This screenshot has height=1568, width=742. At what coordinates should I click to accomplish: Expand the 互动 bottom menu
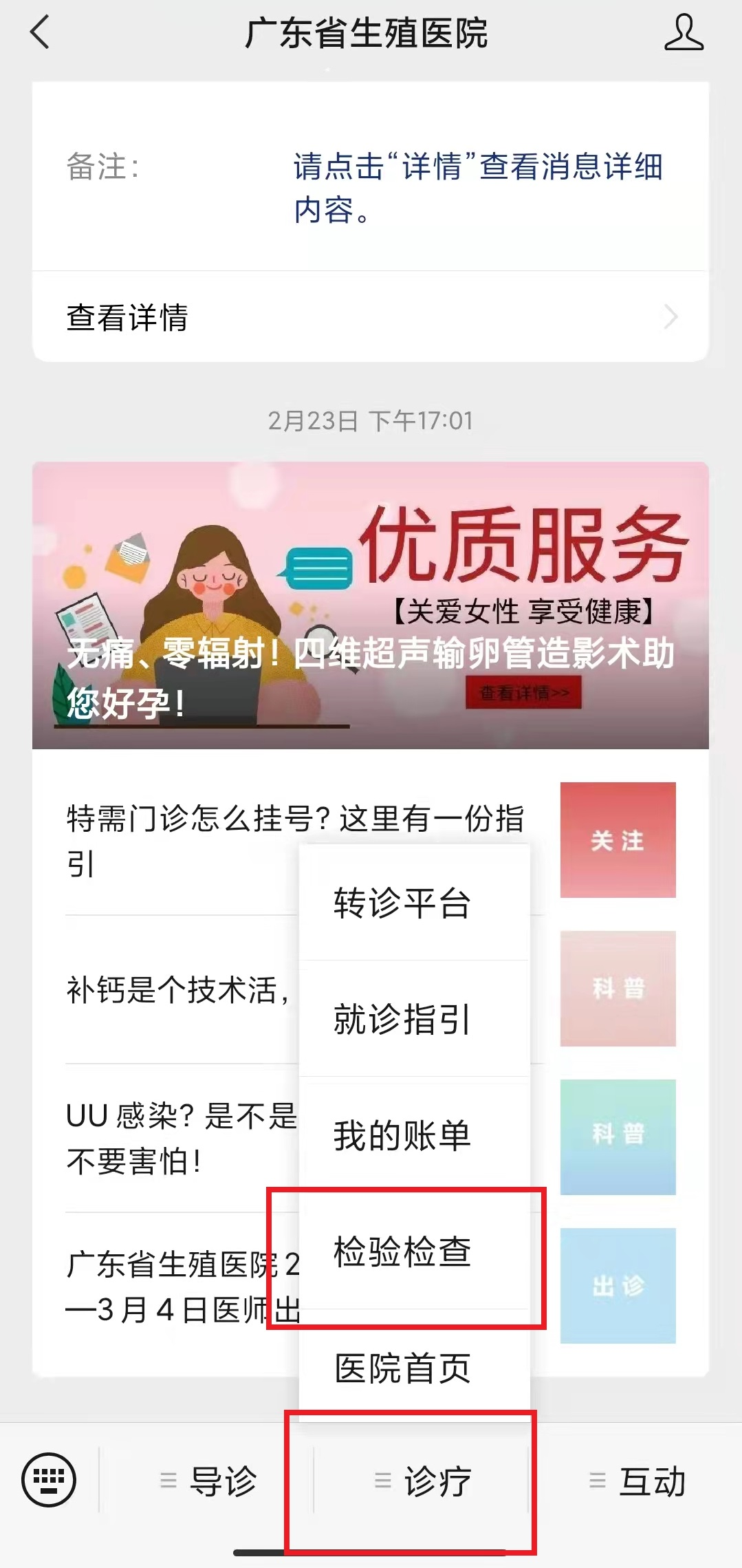click(637, 1481)
